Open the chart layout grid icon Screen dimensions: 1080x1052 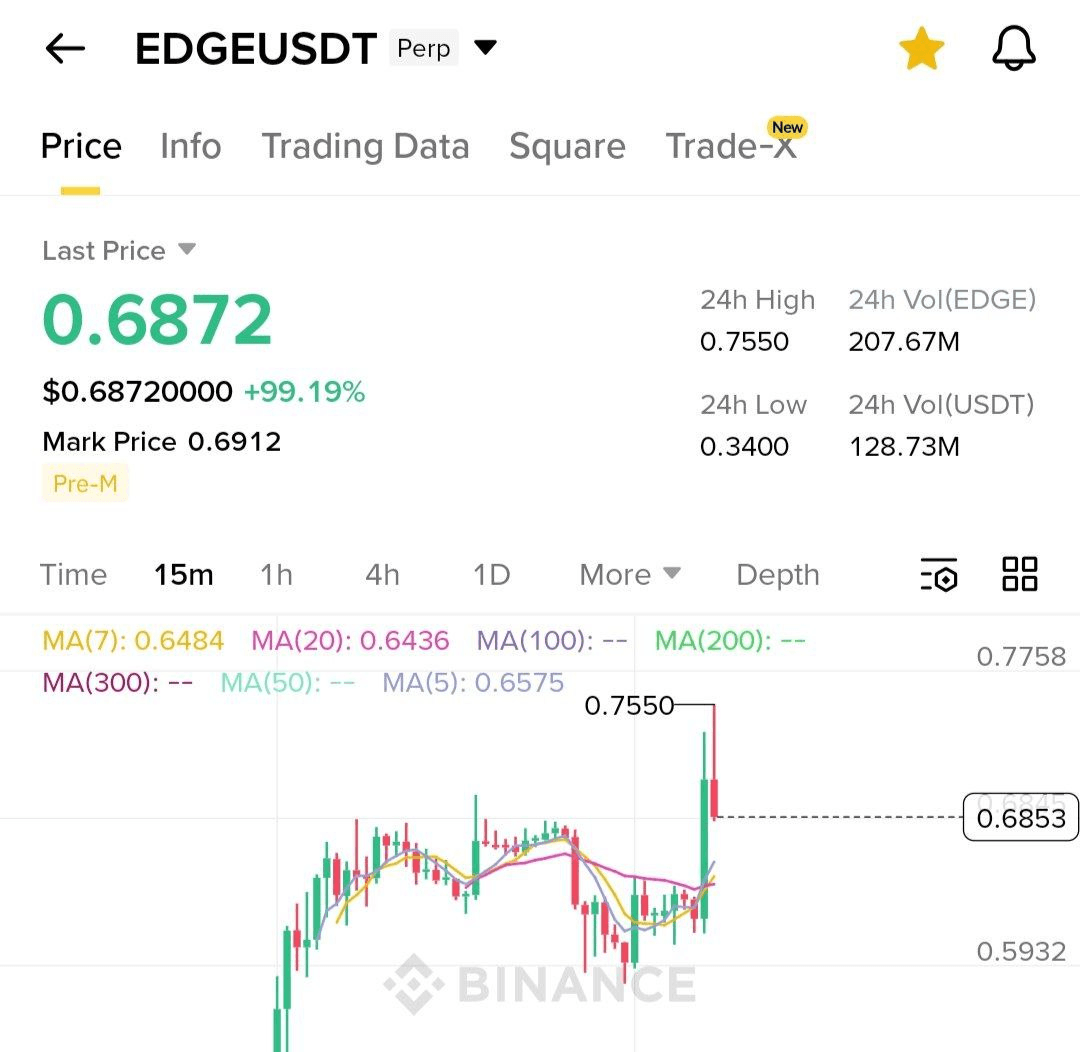[1019, 575]
